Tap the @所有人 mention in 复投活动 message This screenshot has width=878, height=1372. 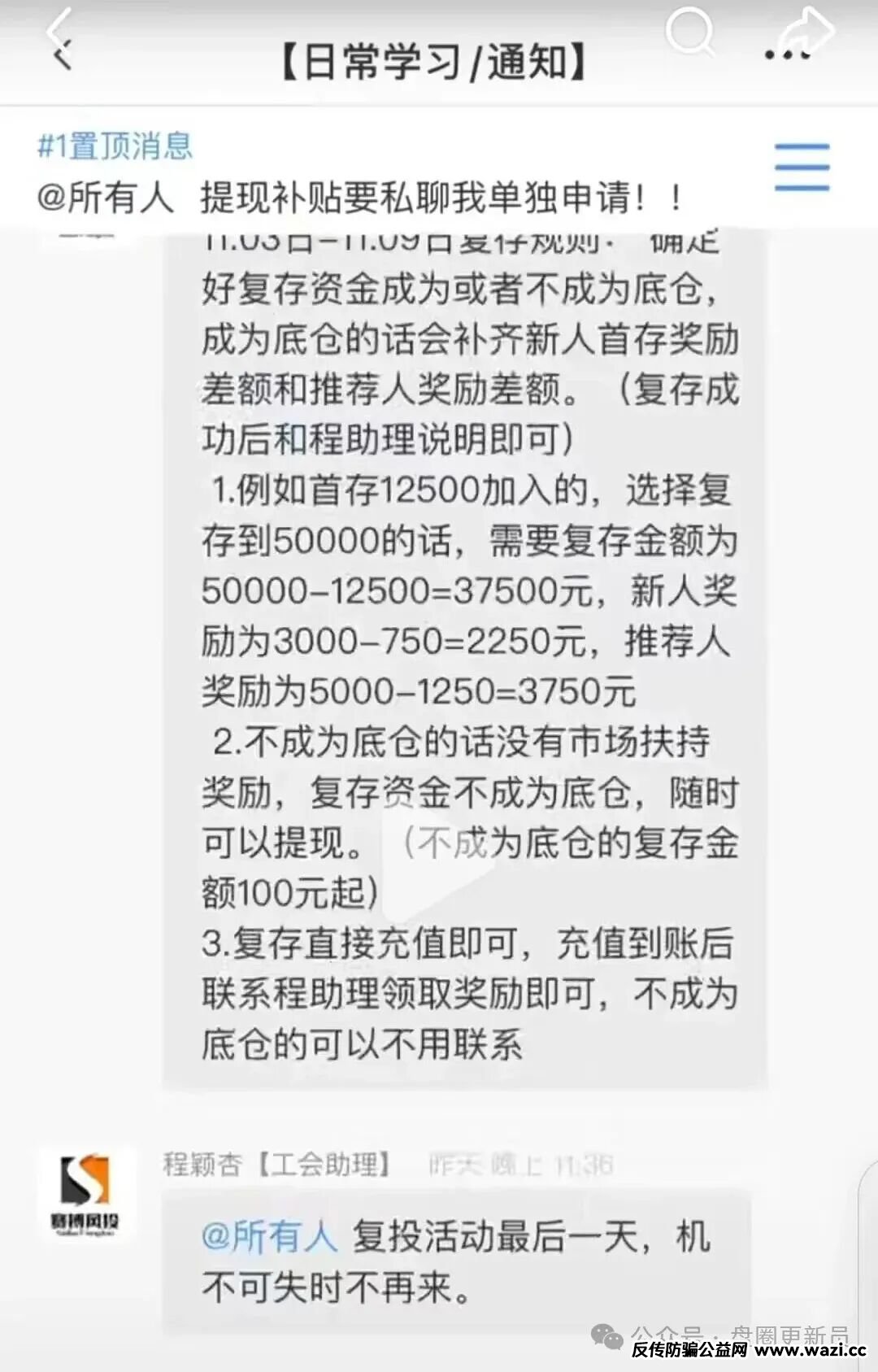(x=269, y=1237)
